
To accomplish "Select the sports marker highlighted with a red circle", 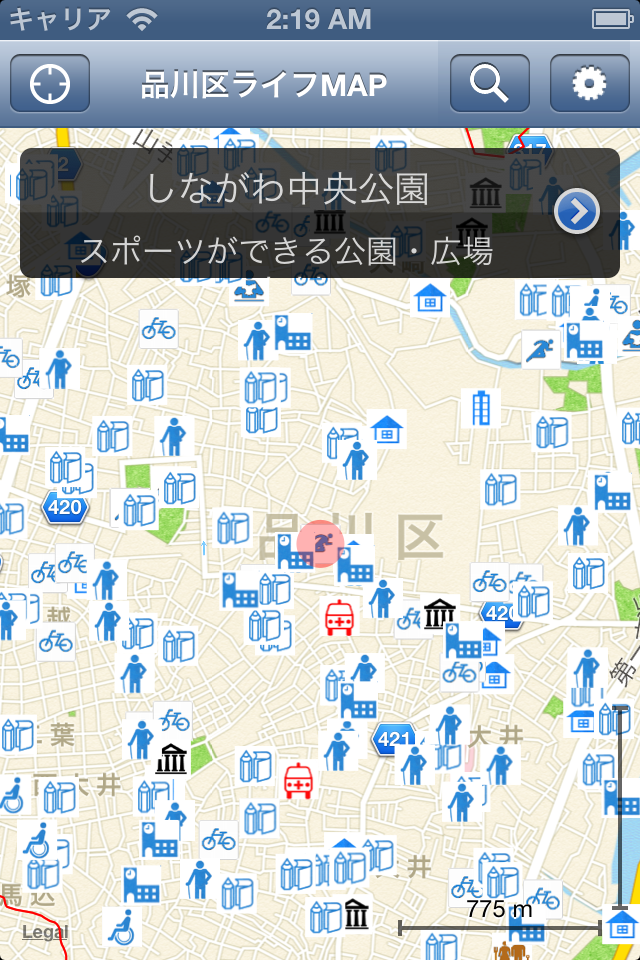I will point(321,543).
